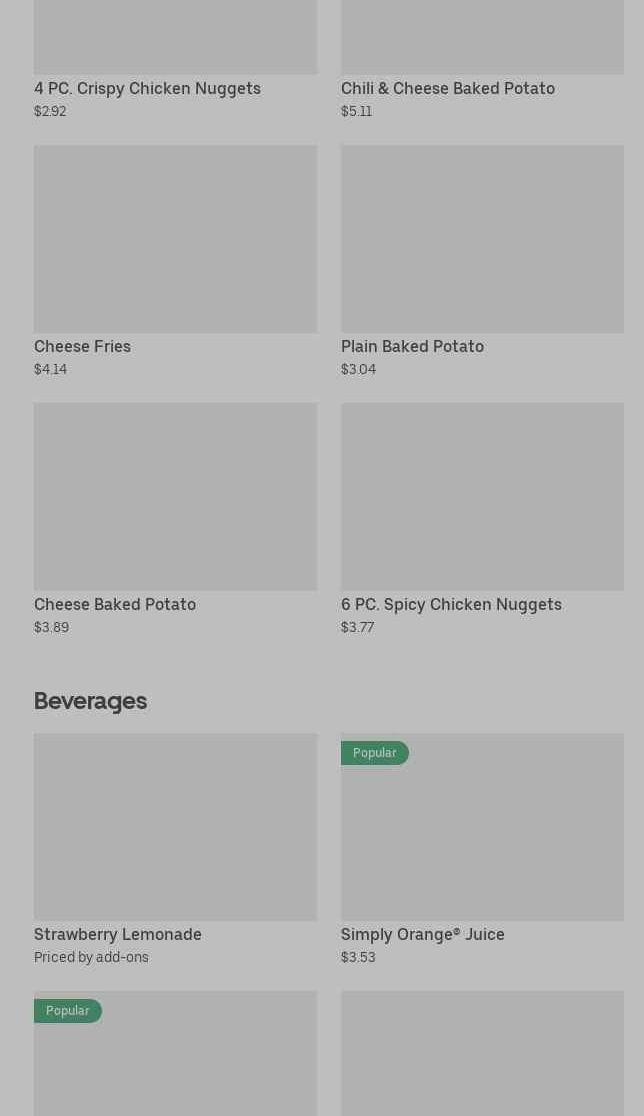644x1116 pixels.
Task: Select Strawberry Lemonade beverage
Action: coord(175,828)
